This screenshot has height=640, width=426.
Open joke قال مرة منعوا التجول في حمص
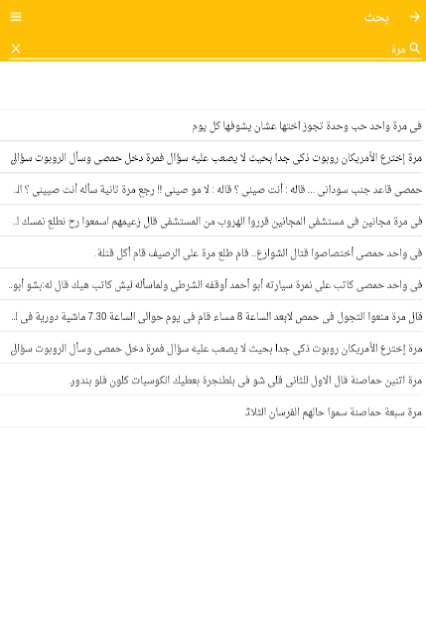213,317
